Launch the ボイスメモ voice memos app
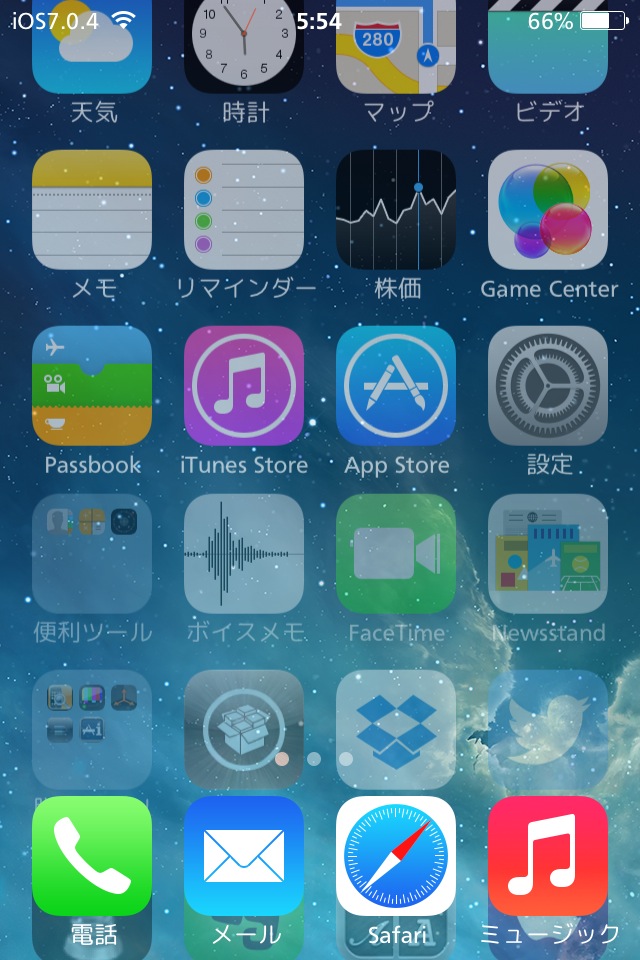Screen dimensions: 640x960 tap(244, 553)
